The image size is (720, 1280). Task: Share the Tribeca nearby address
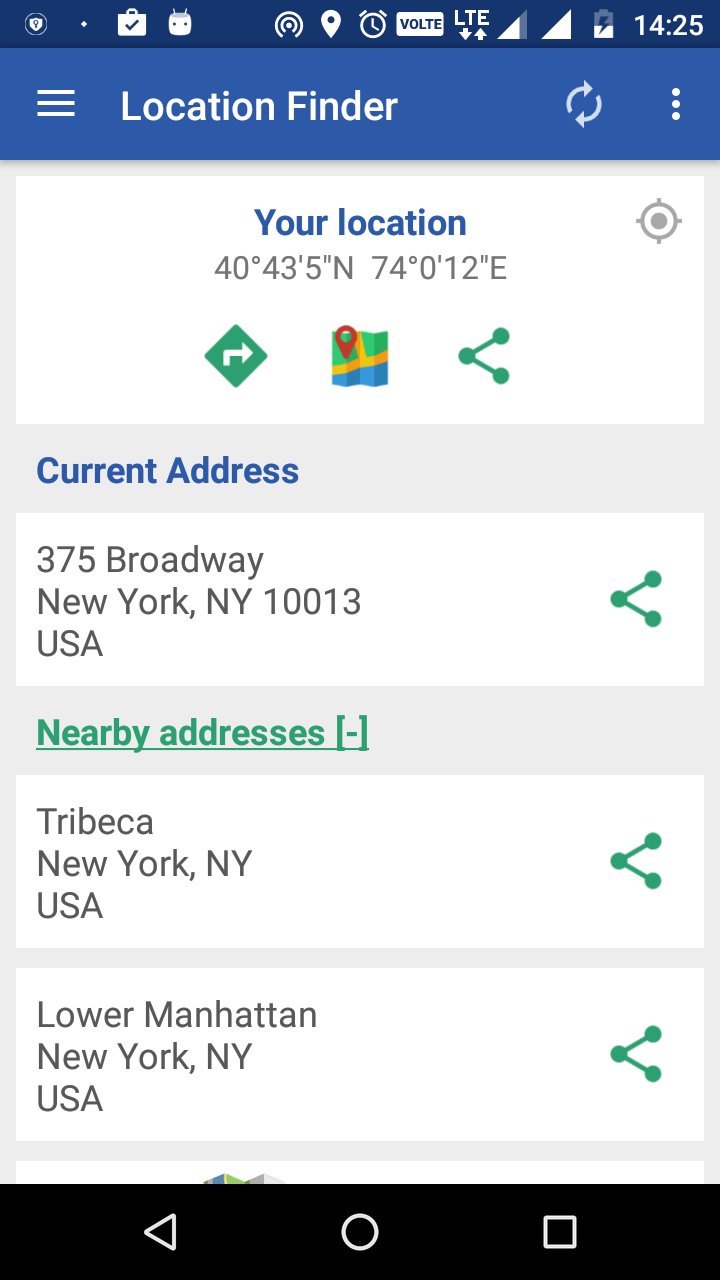point(636,861)
